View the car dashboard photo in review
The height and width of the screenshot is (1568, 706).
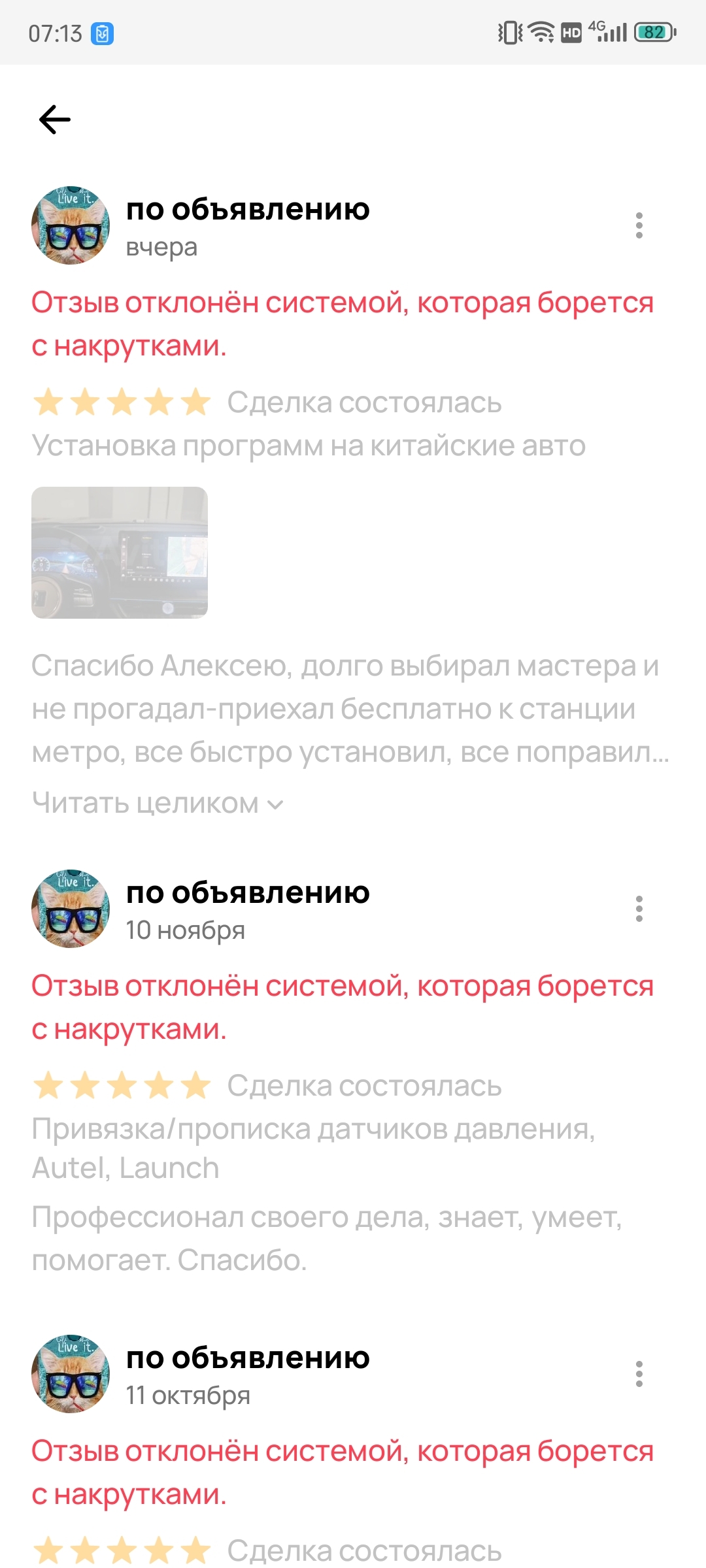120,553
